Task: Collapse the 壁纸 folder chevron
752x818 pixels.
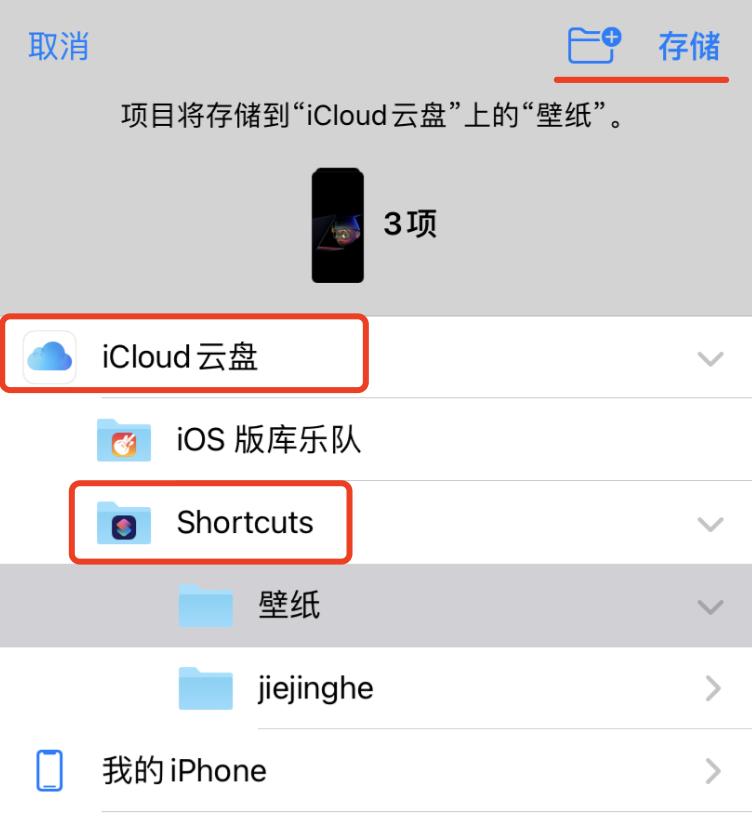Action: pyautogui.click(x=710, y=607)
